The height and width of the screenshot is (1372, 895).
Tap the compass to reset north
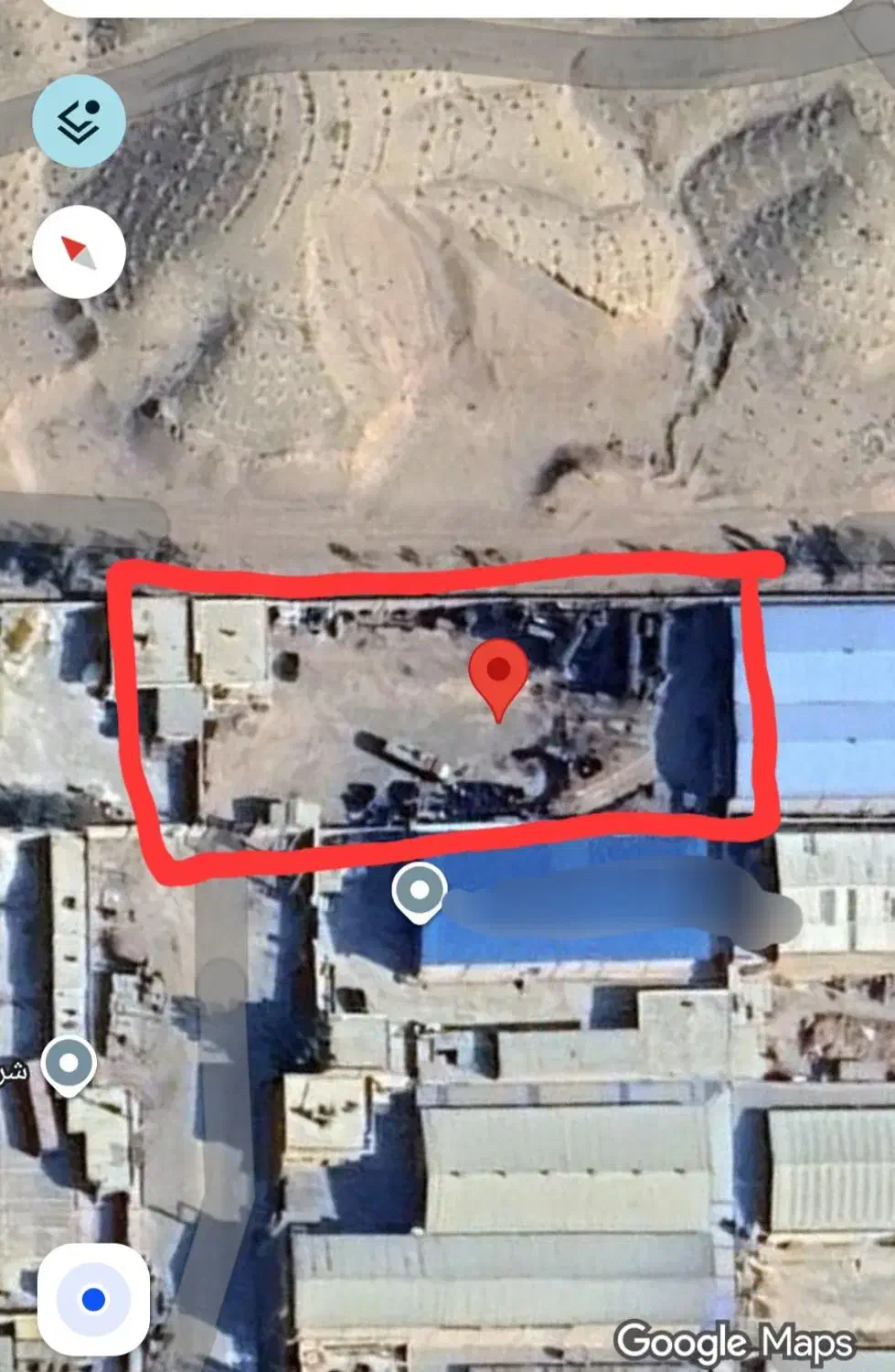(79, 252)
